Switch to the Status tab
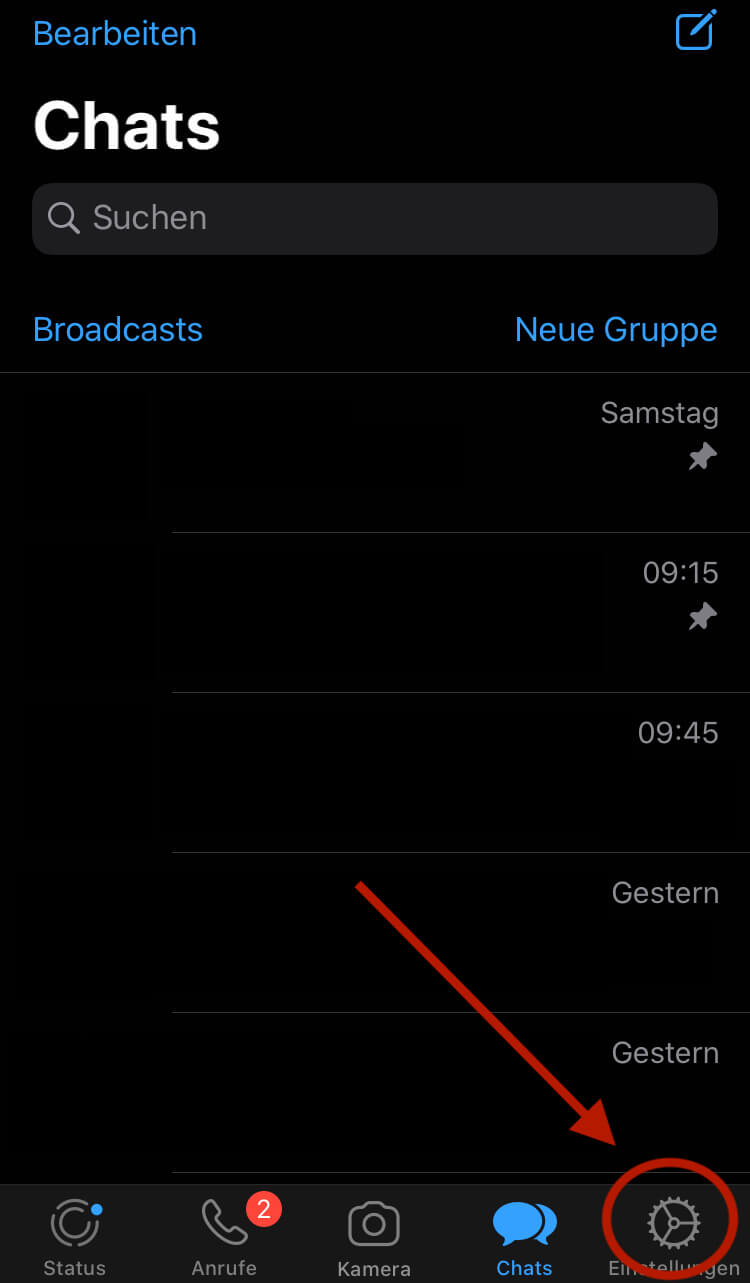The image size is (750, 1283). 75,1237
